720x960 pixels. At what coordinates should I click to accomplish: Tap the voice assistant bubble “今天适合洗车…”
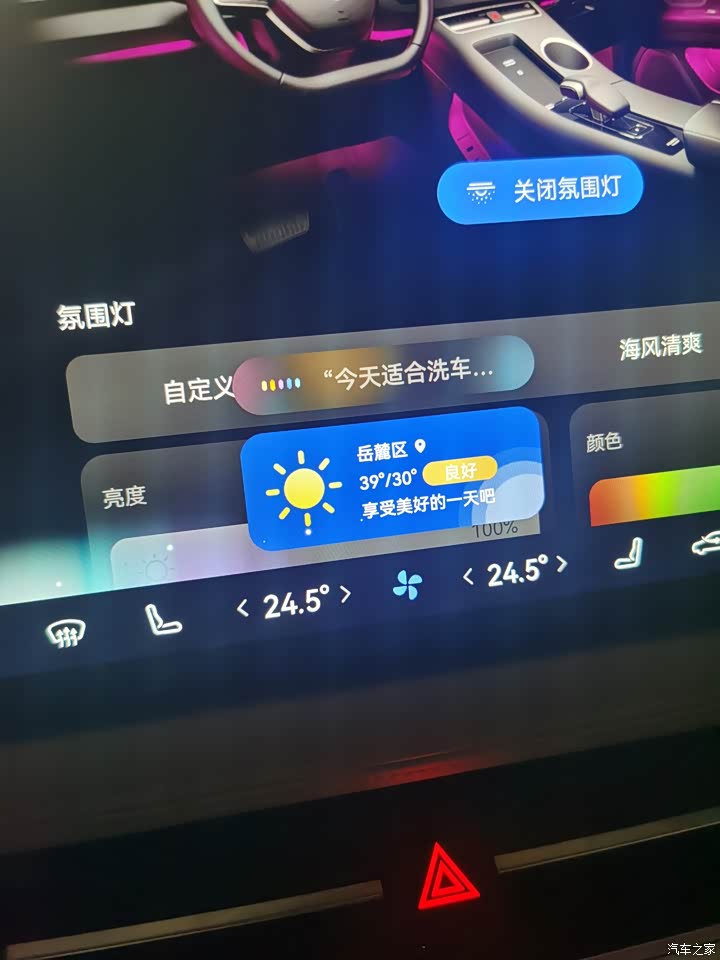(385, 378)
